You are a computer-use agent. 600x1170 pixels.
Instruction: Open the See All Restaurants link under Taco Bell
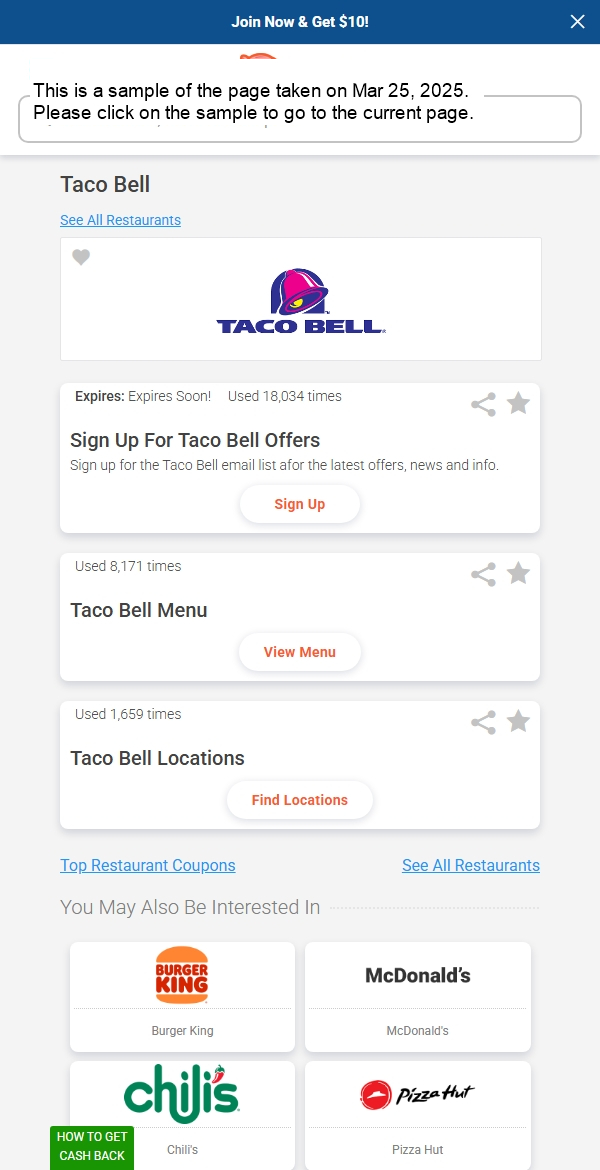(x=120, y=220)
